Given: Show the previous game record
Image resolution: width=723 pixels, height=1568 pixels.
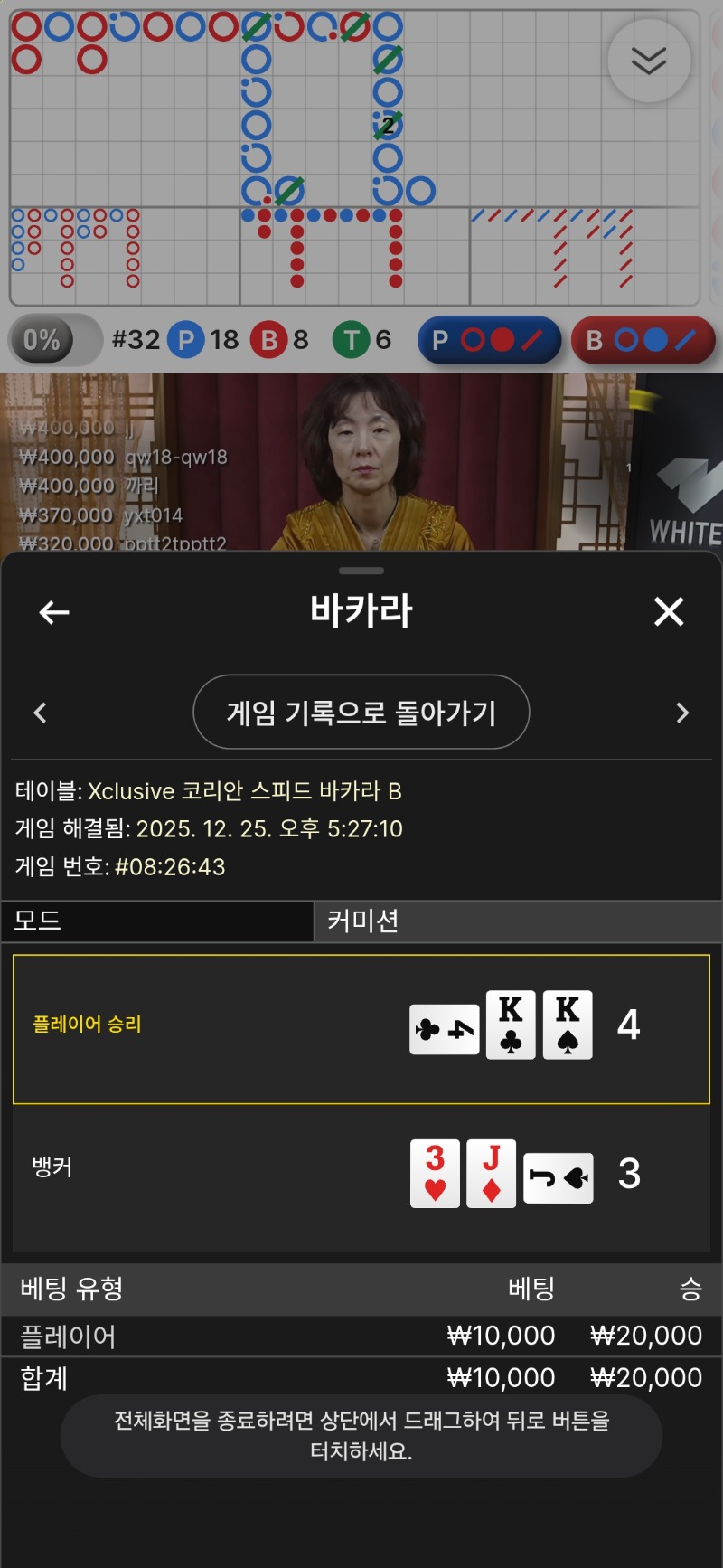Looking at the screenshot, I should pos(40,713).
